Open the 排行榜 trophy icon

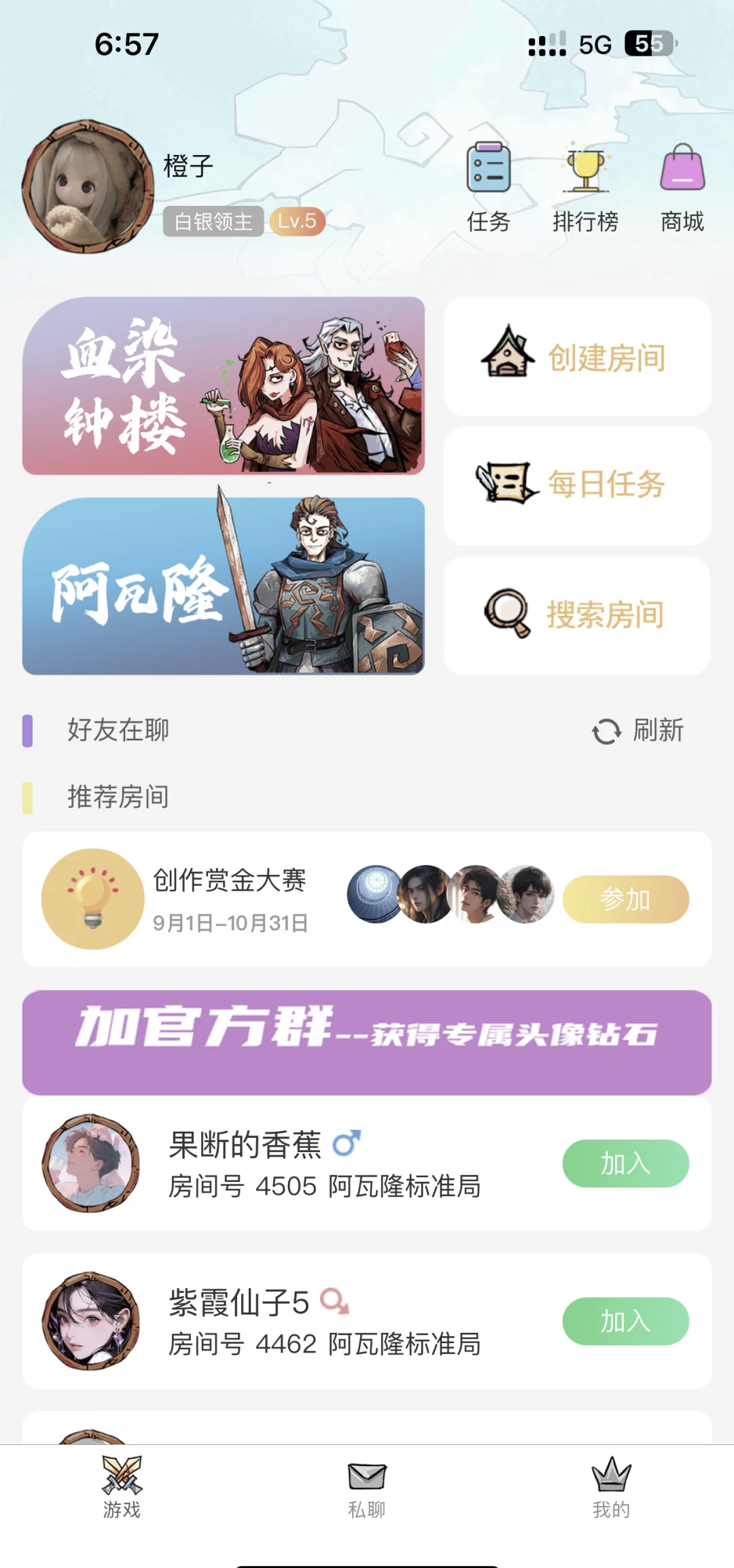pyautogui.click(x=586, y=169)
